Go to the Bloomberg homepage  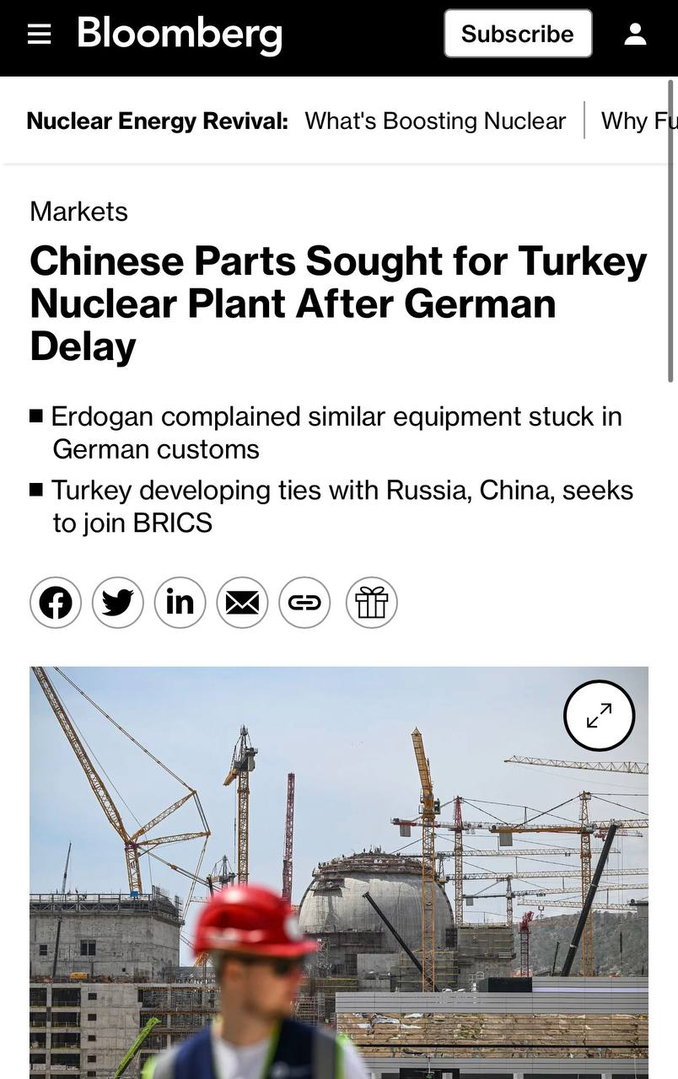click(180, 35)
